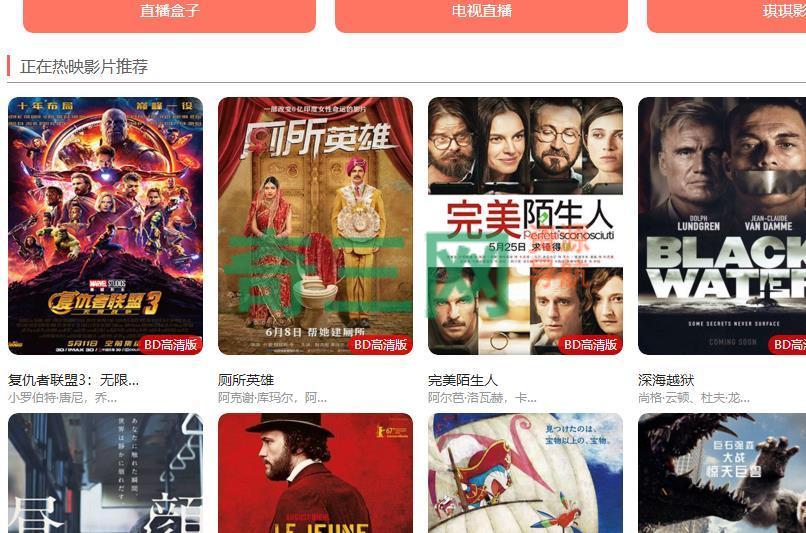Open the 复仇者联盟3 movie poster

(105, 225)
